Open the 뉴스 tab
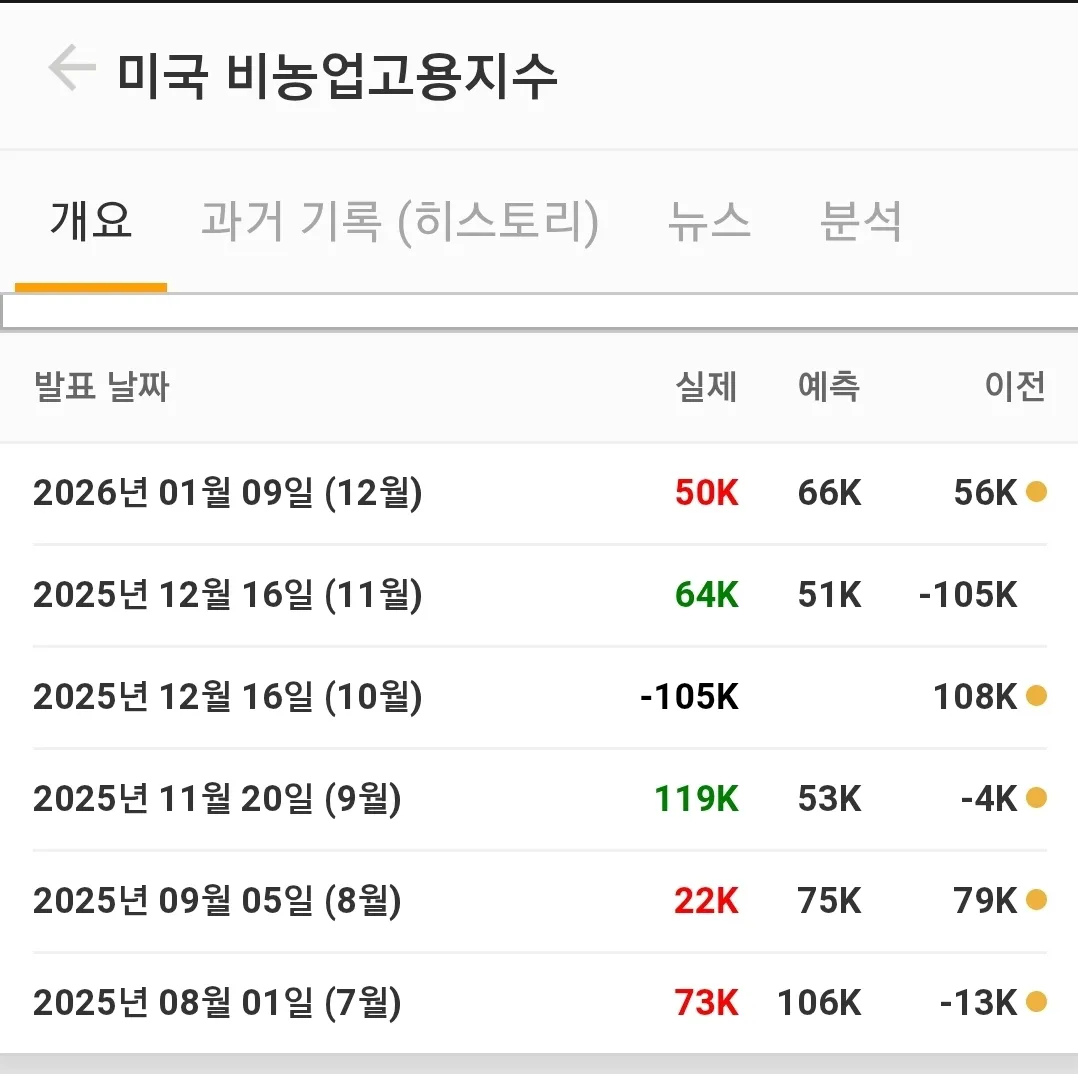The height and width of the screenshot is (1074, 1078). pos(709,222)
